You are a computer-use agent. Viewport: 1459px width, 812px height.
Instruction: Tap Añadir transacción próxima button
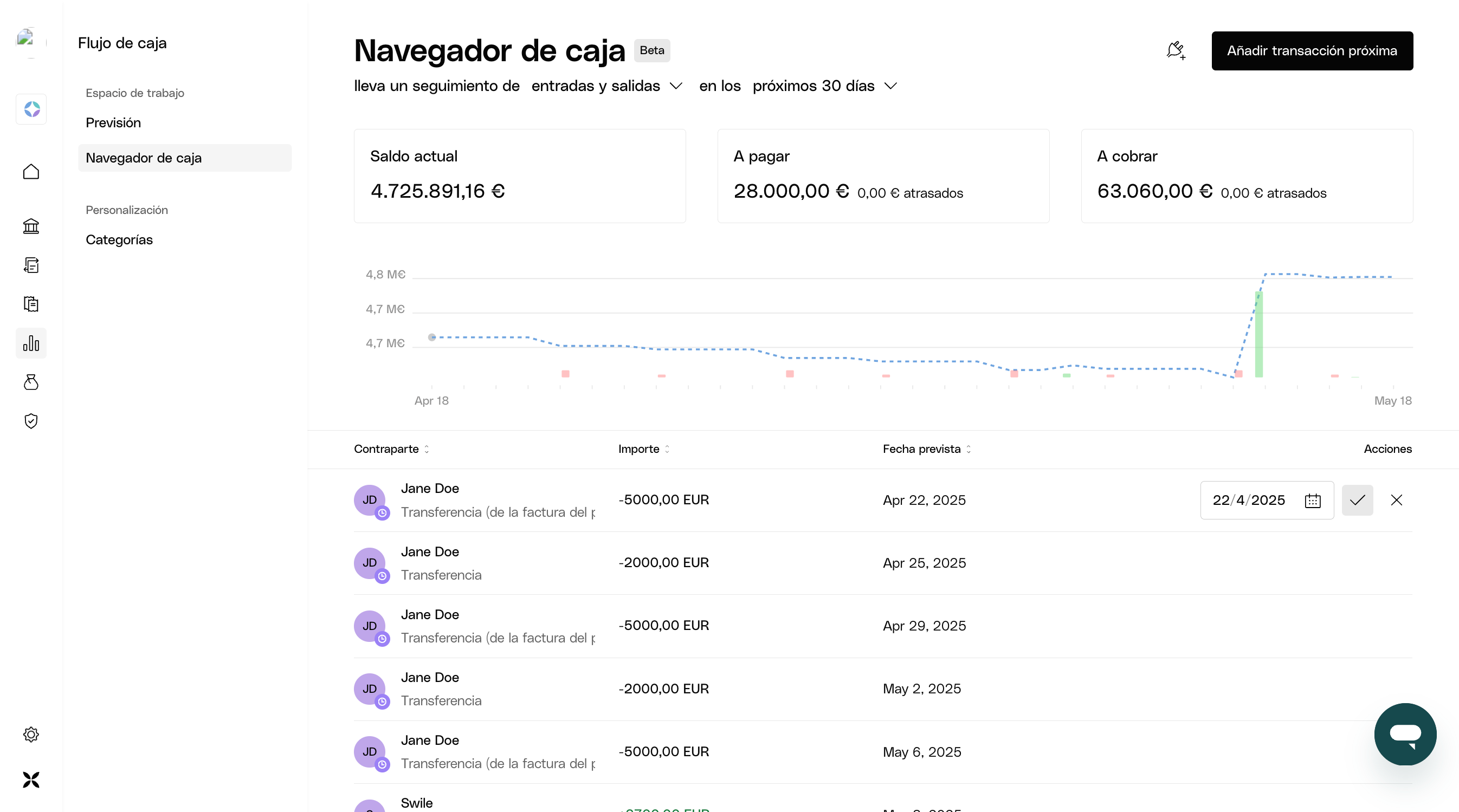[x=1312, y=51]
